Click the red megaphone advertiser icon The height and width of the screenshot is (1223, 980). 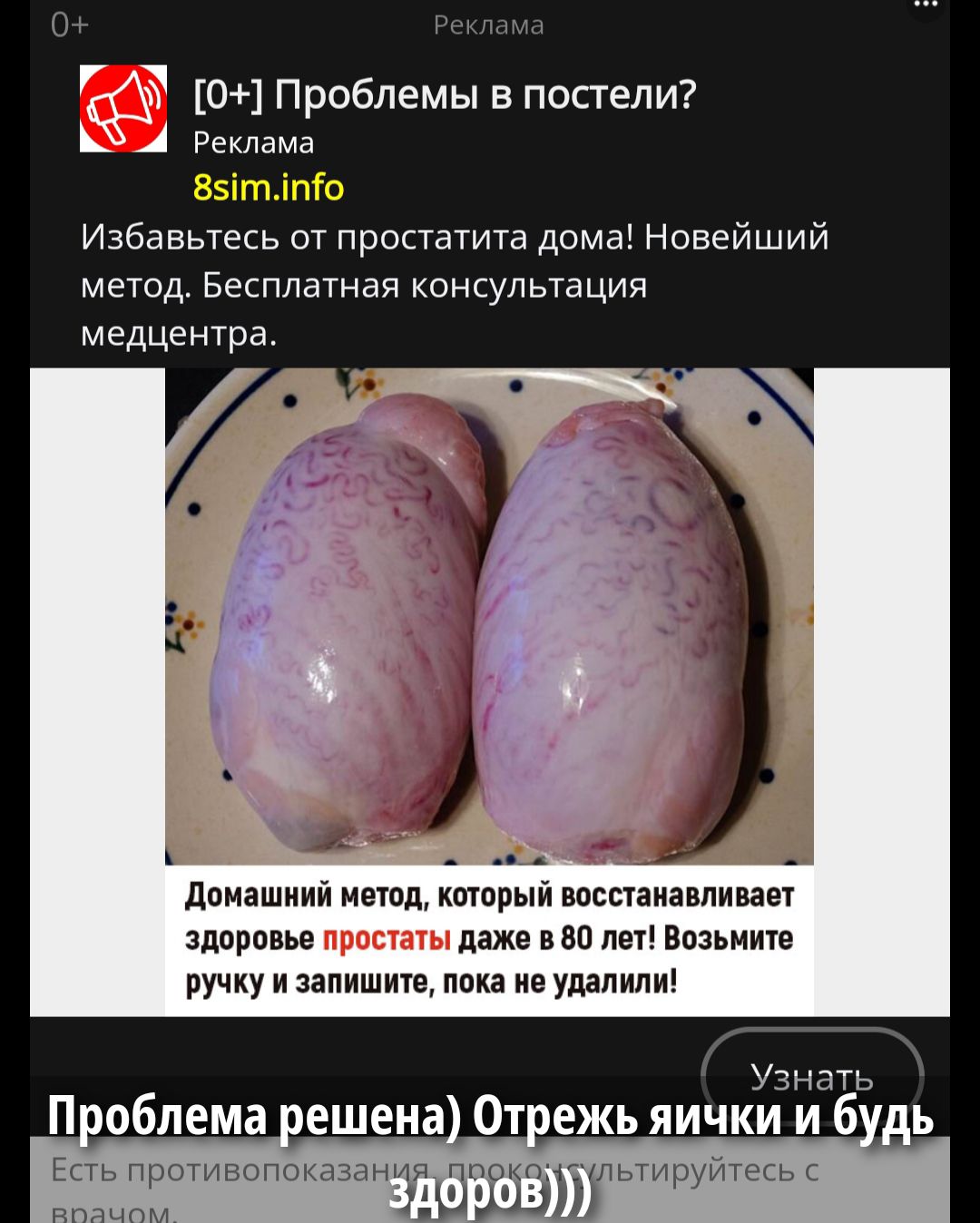(x=124, y=109)
